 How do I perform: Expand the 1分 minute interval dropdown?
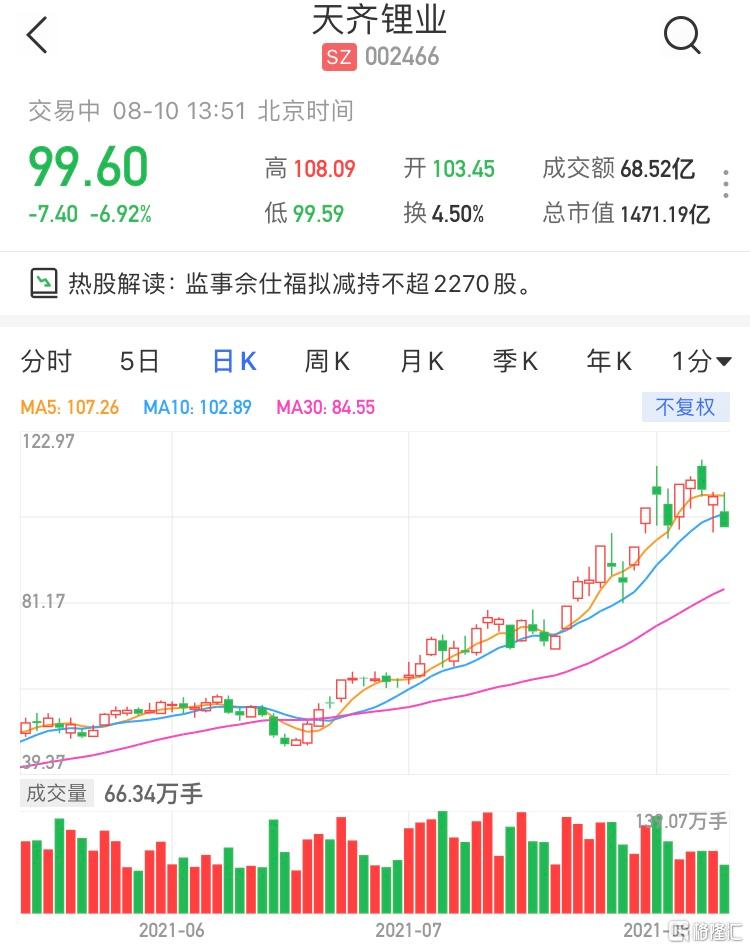[x=701, y=362]
